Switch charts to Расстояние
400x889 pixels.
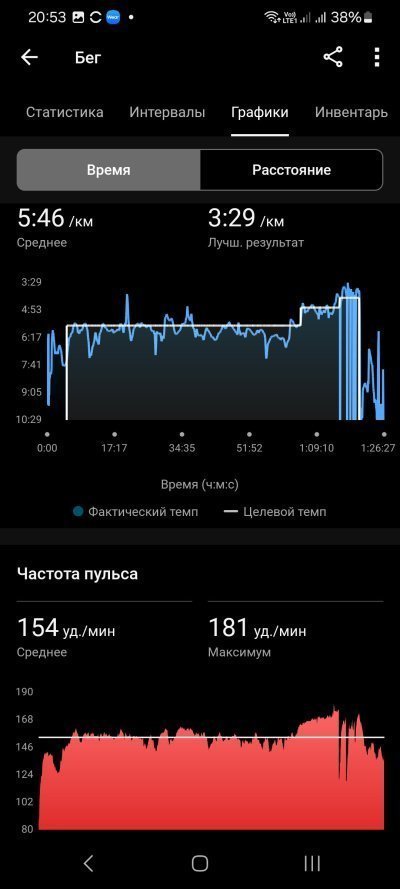[291, 170]
